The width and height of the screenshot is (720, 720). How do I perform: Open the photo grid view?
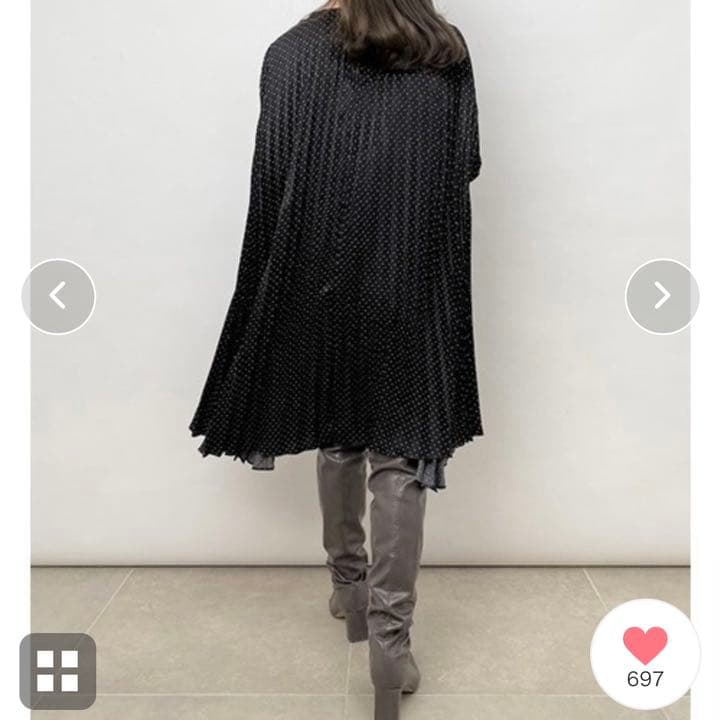click(x=58, y=671)
